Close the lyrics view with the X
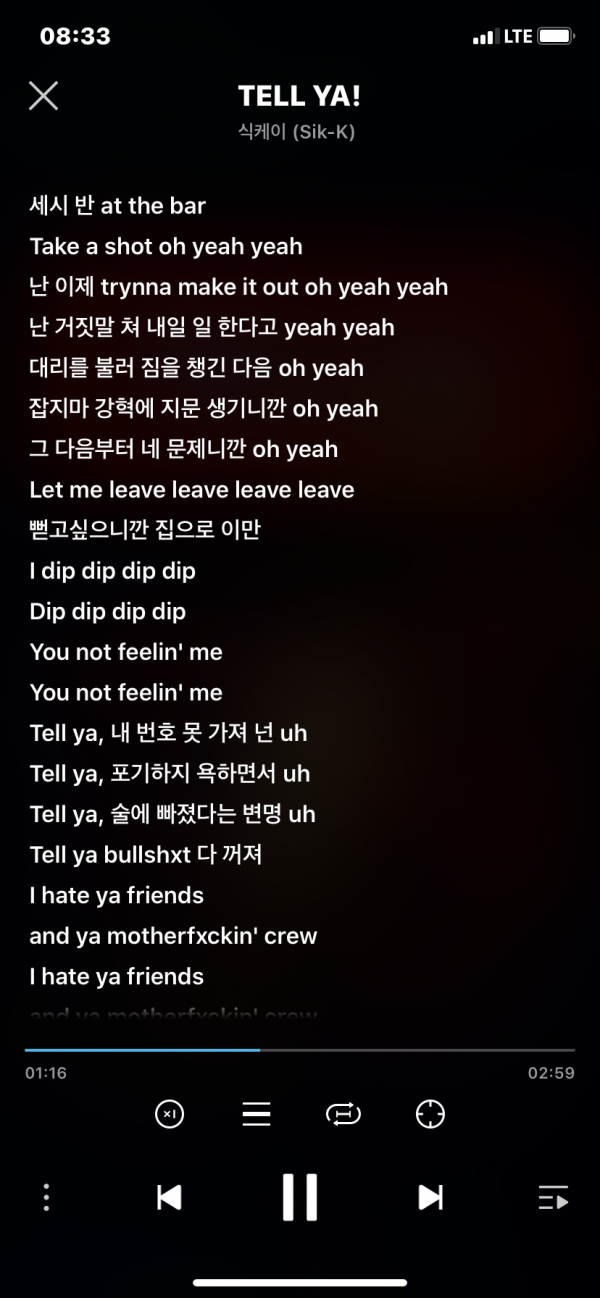 (x=43, y=96)
